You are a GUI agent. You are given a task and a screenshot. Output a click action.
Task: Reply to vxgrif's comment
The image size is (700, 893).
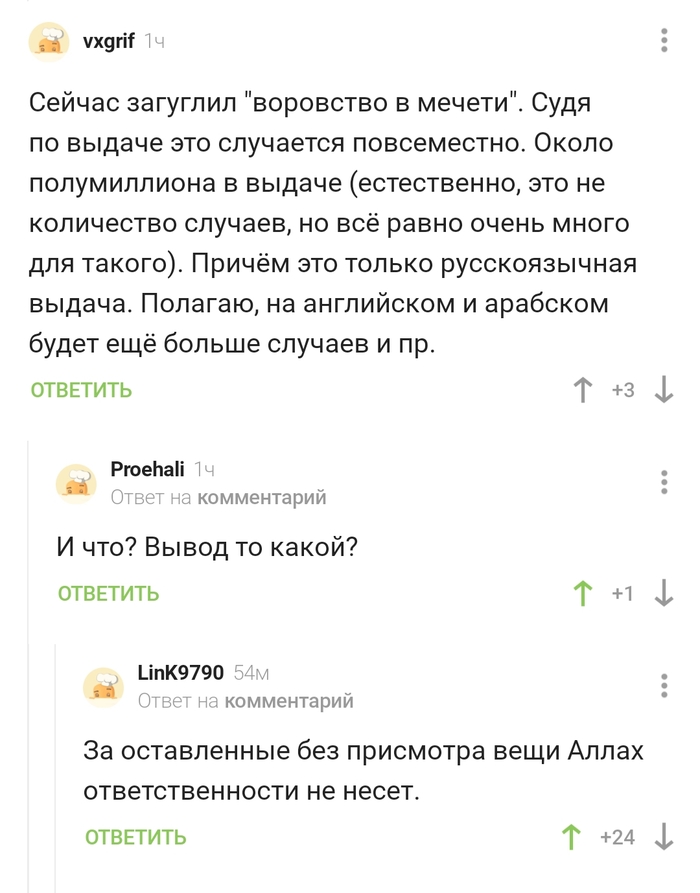82,391
